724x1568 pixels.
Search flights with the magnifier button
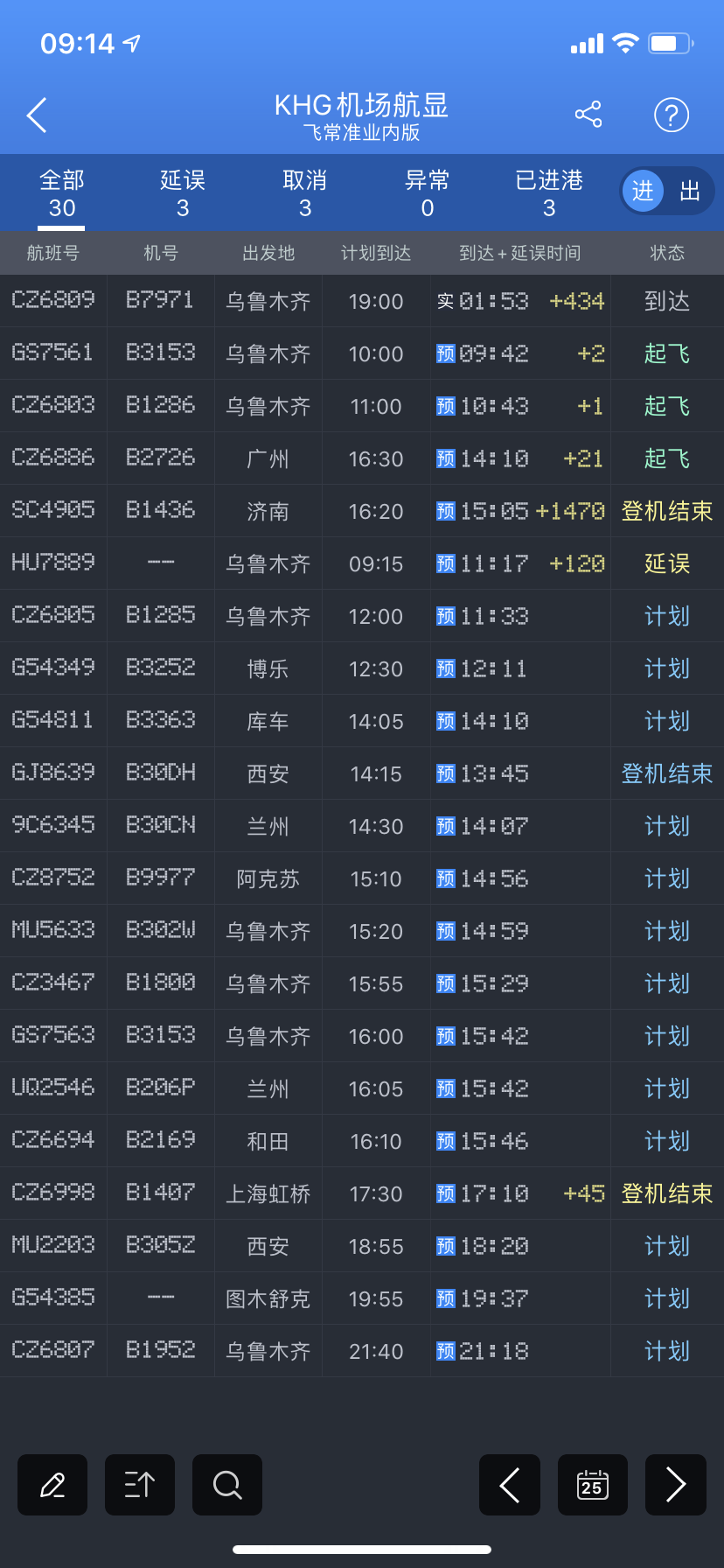click(x=227, y=1485)
